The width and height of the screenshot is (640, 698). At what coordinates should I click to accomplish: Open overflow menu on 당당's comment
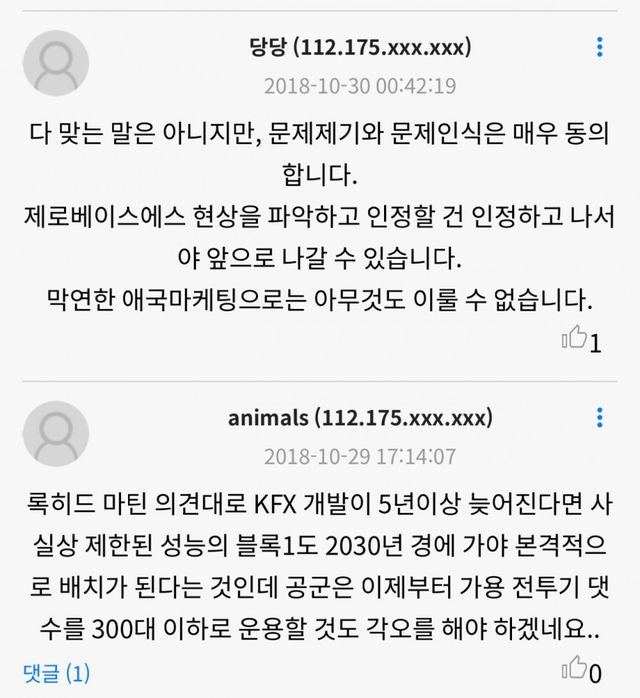(x=599, y=47)
